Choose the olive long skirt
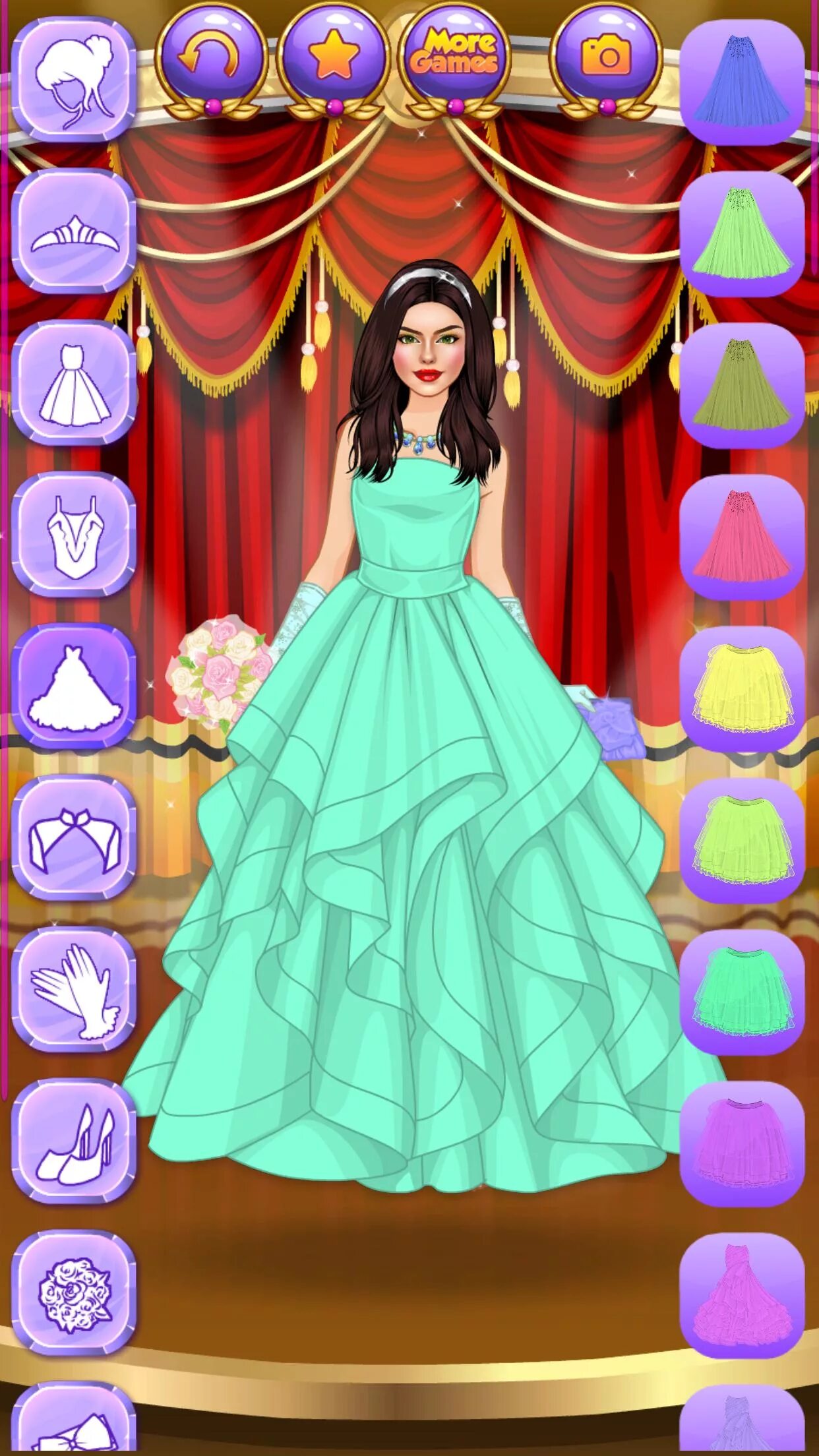The height and width of the screenshot is (1456, 819). coord(742,385)
